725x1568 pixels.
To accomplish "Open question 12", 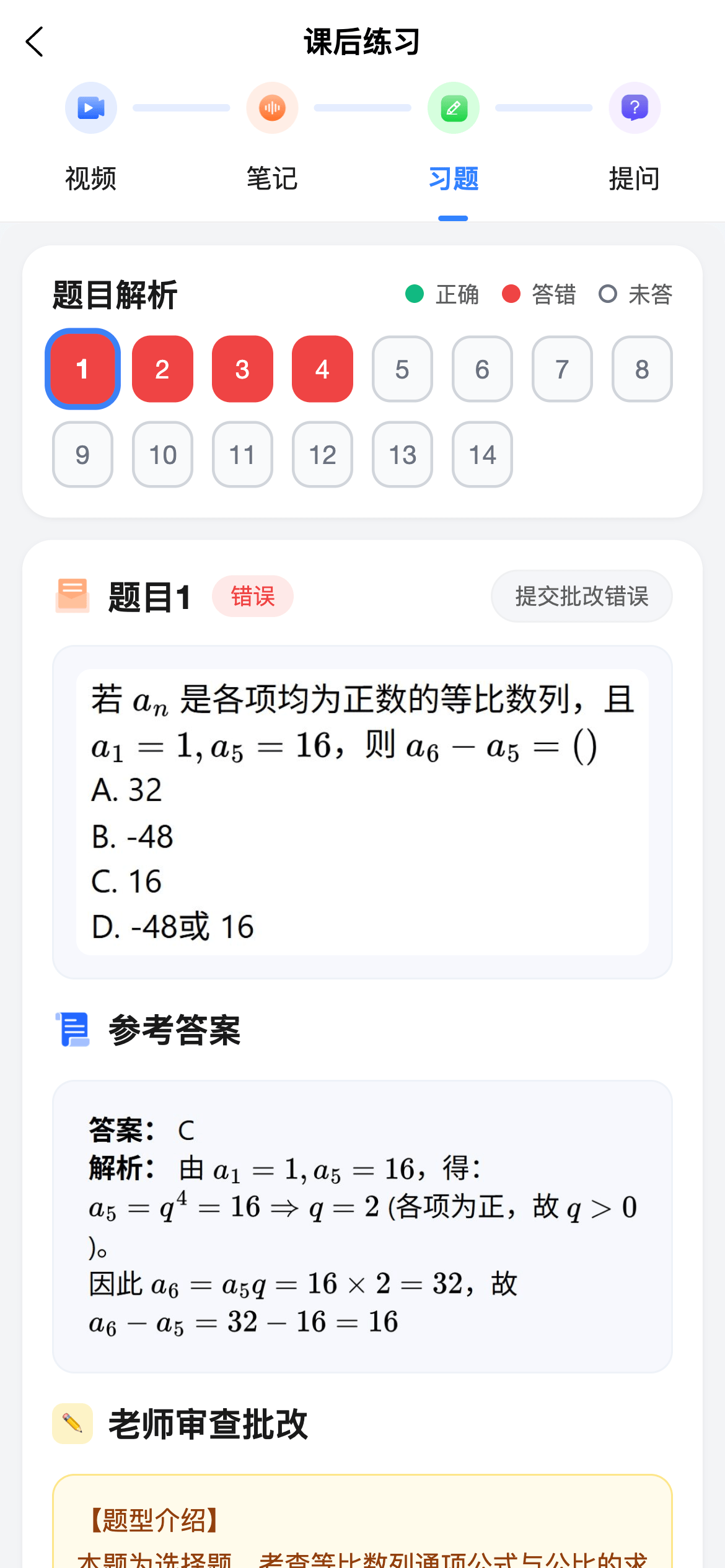I will 322,455.
